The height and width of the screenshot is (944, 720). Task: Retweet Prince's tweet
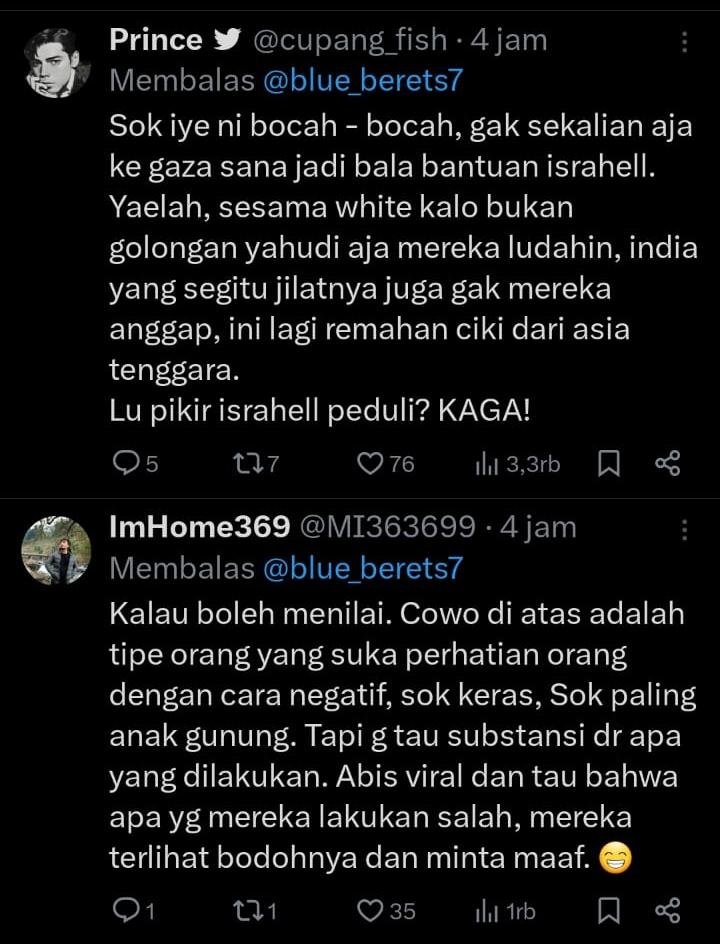pos(246,463)
